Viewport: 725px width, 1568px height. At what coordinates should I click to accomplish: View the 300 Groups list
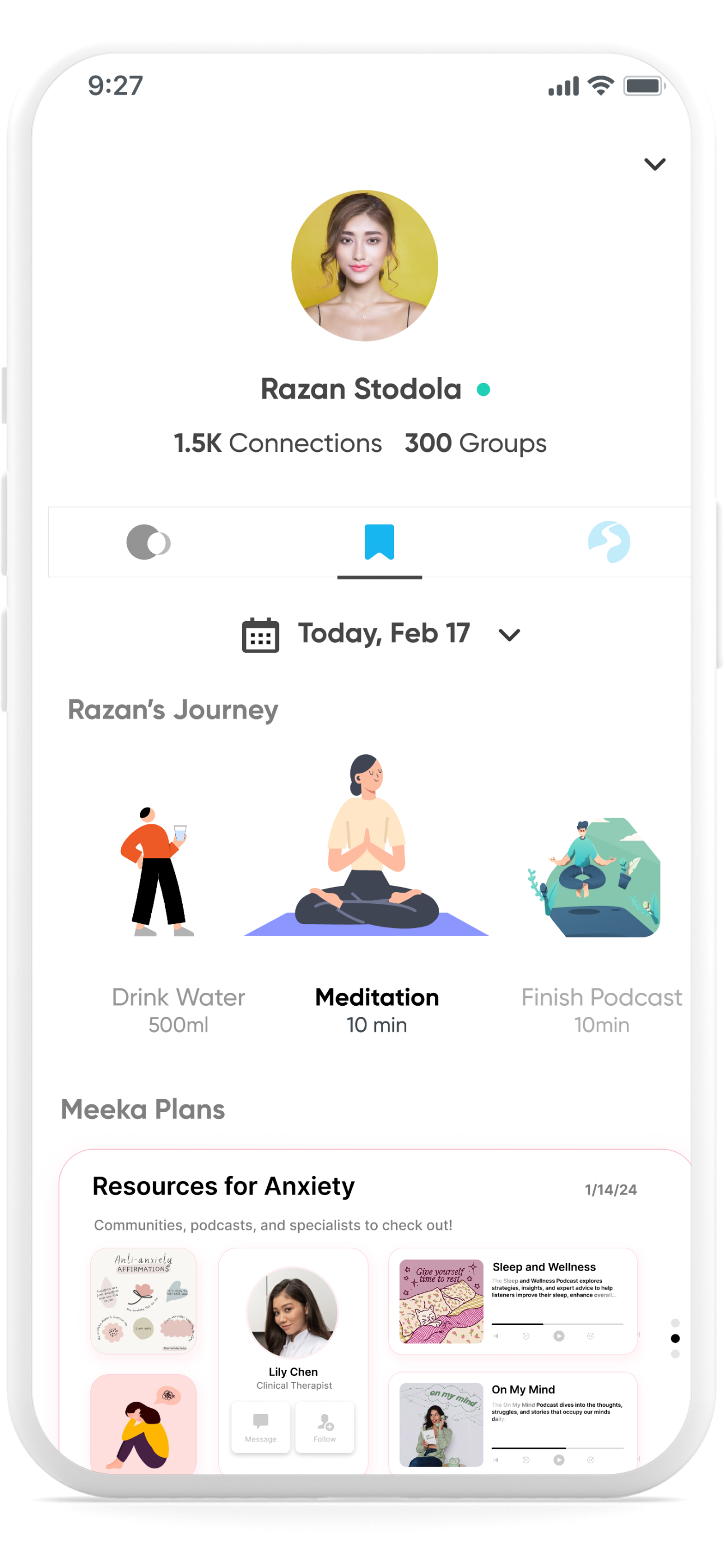475,443
